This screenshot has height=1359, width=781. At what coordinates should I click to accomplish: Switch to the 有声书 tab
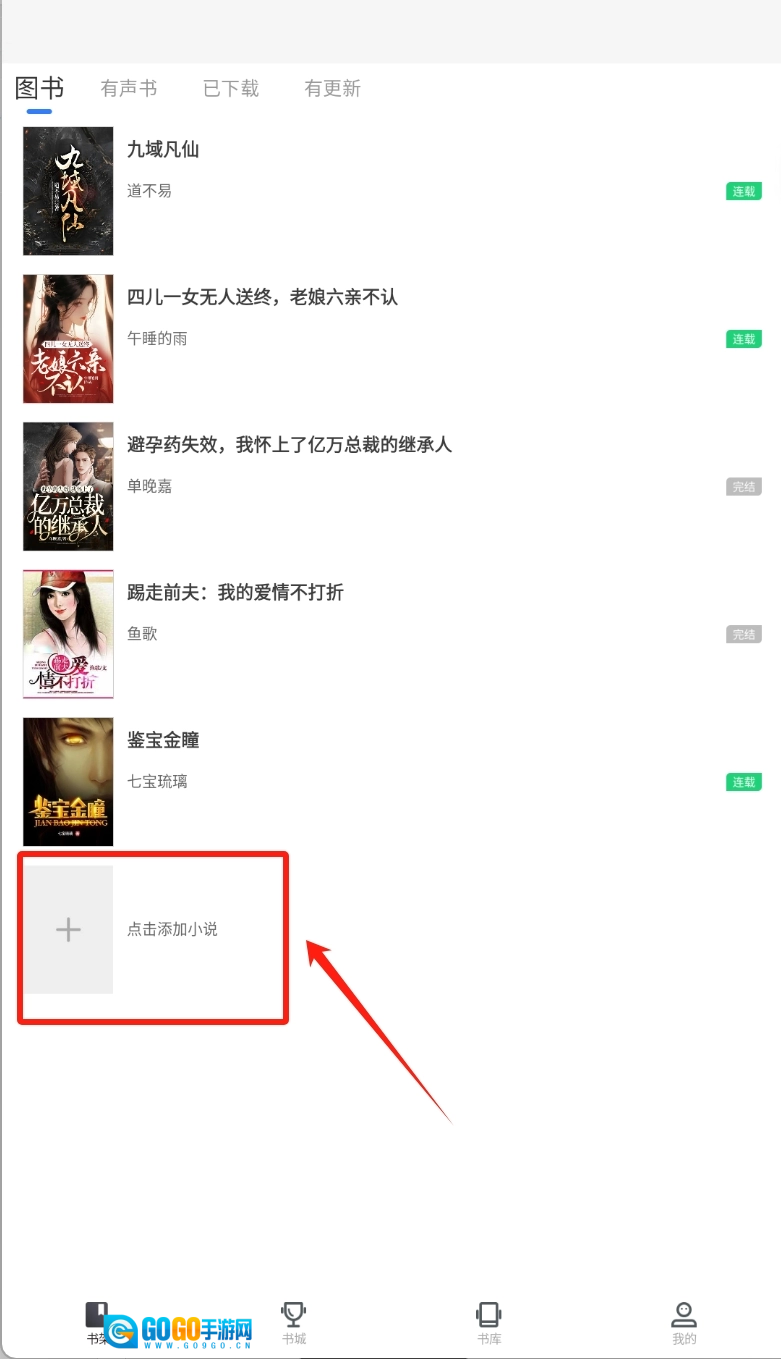[x=129, y=89]
